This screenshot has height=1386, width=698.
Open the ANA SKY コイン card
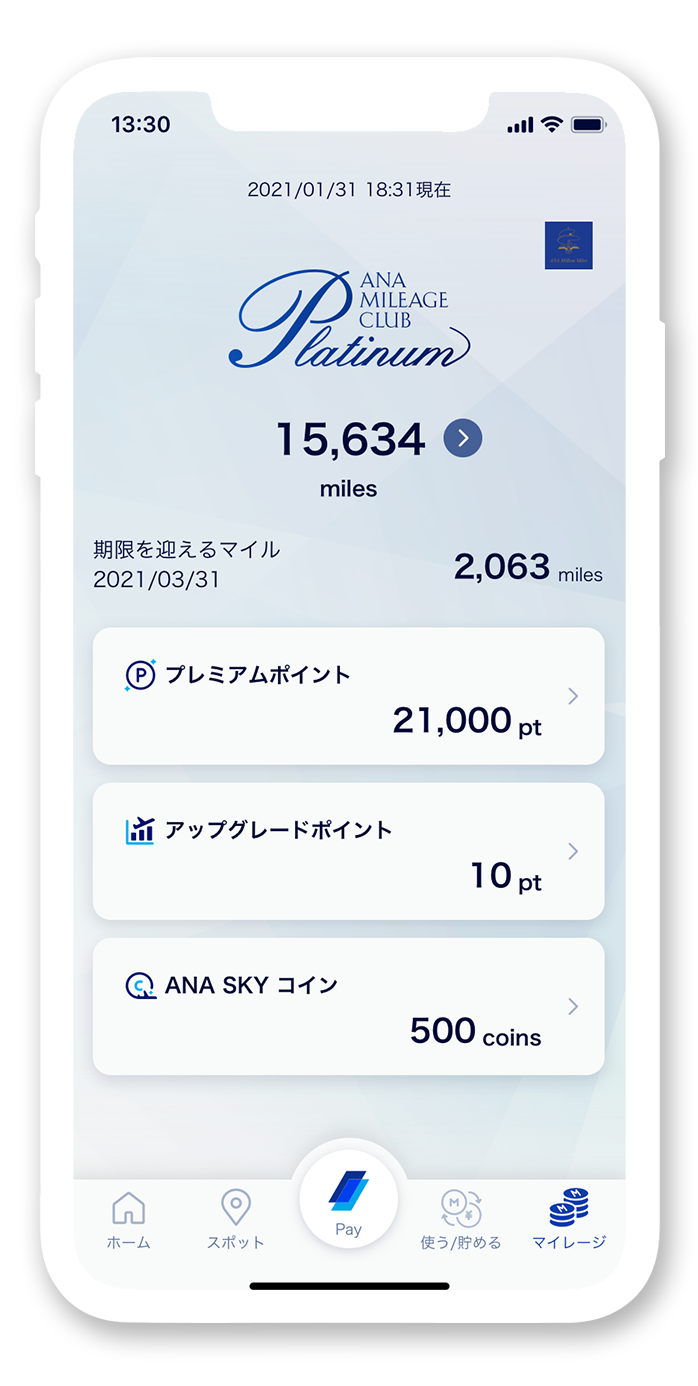pos(348,1006)
